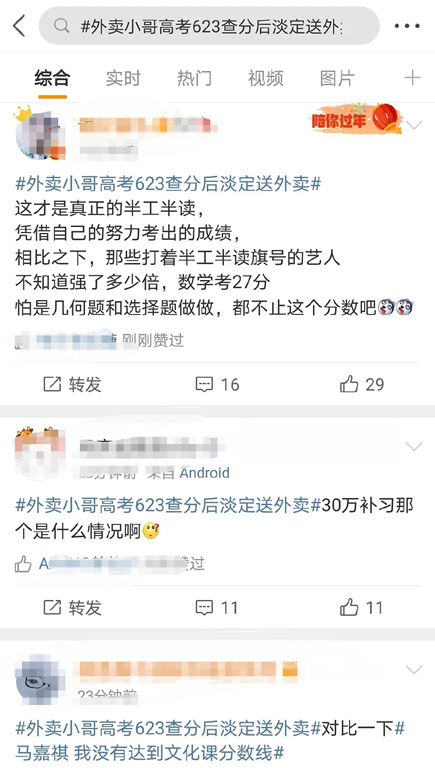Open the 16 comments on first post
Screen dimensions: 435x768
[218, 384]
